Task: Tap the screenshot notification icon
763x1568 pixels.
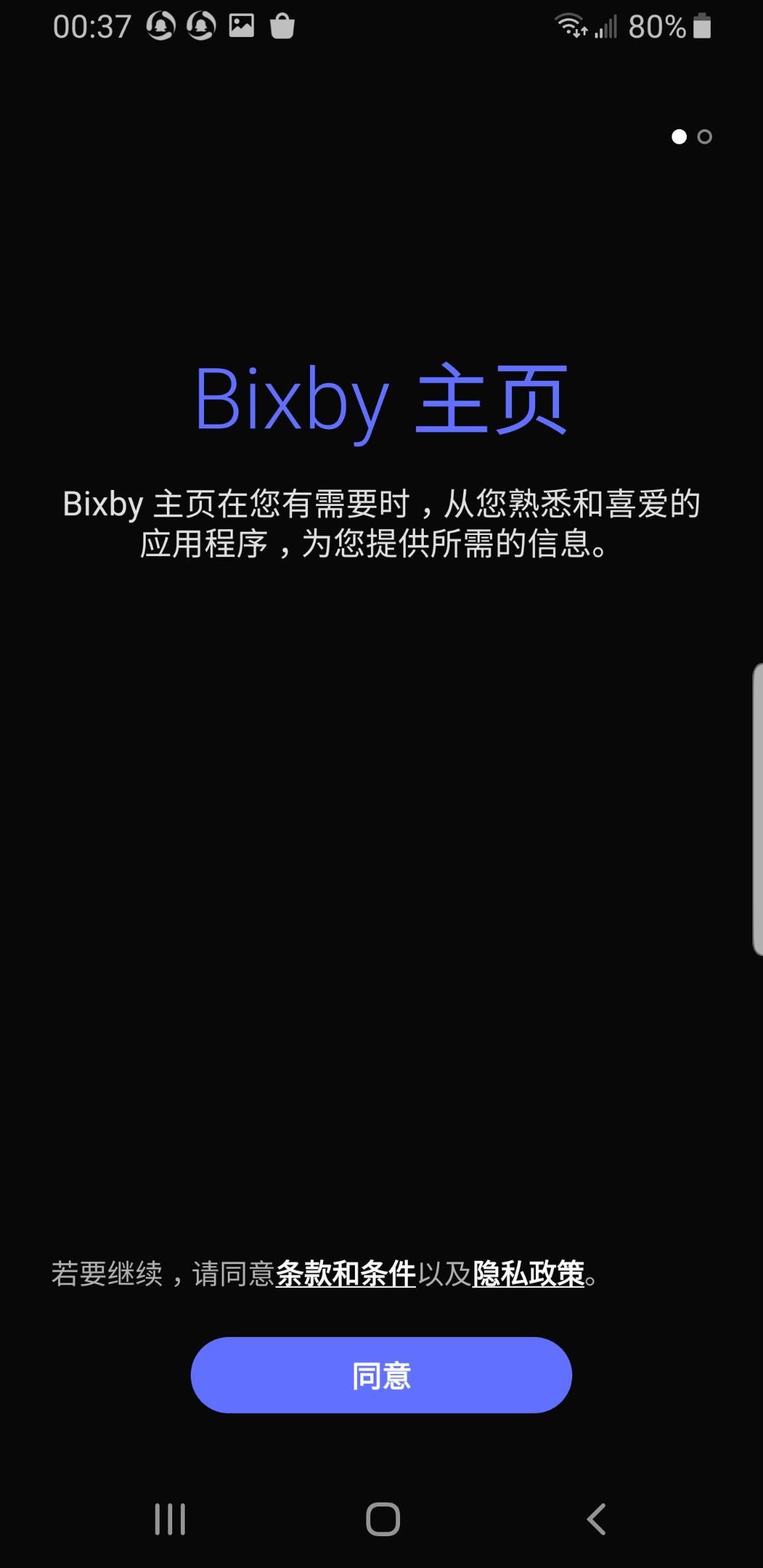Action: click(242, 25)
